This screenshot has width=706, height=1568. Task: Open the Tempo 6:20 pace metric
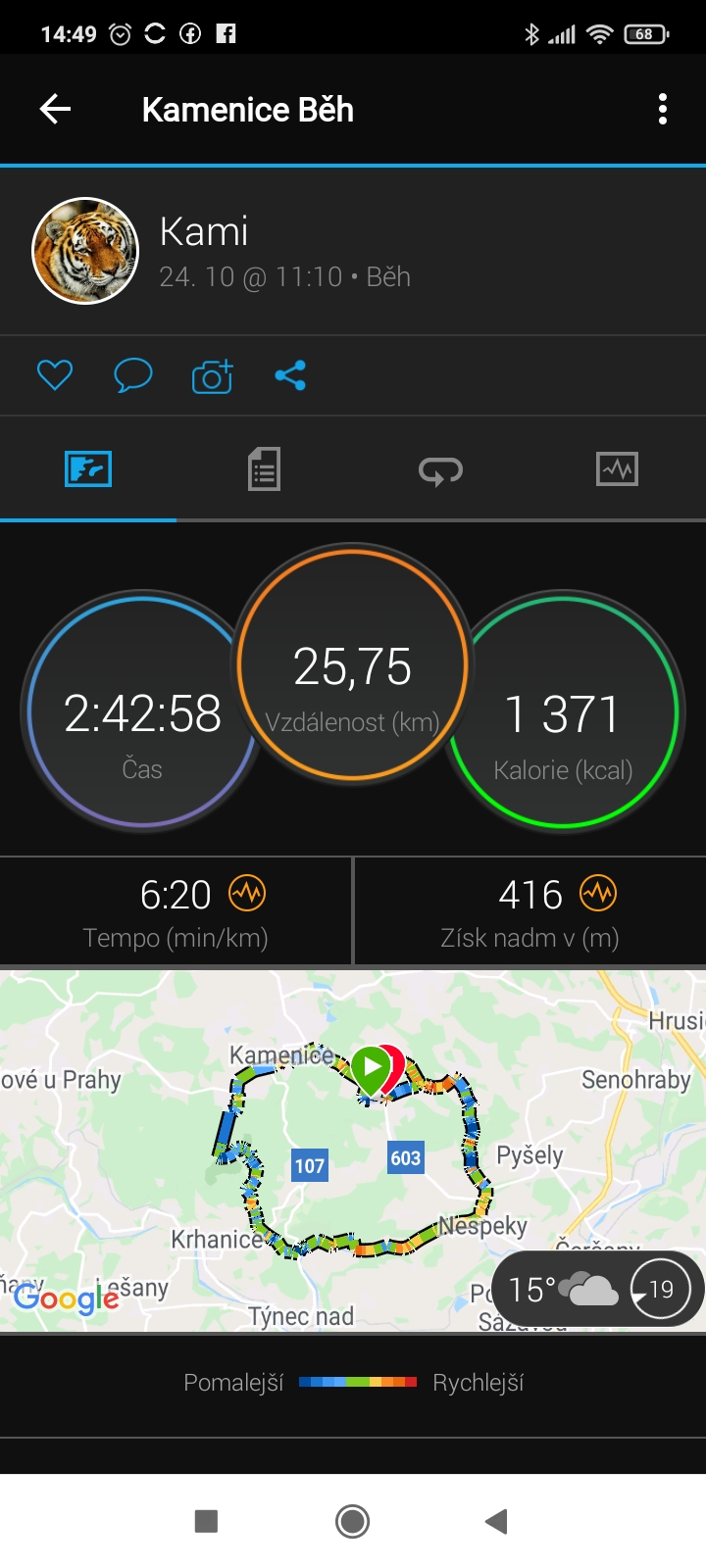tap(176, 911)
